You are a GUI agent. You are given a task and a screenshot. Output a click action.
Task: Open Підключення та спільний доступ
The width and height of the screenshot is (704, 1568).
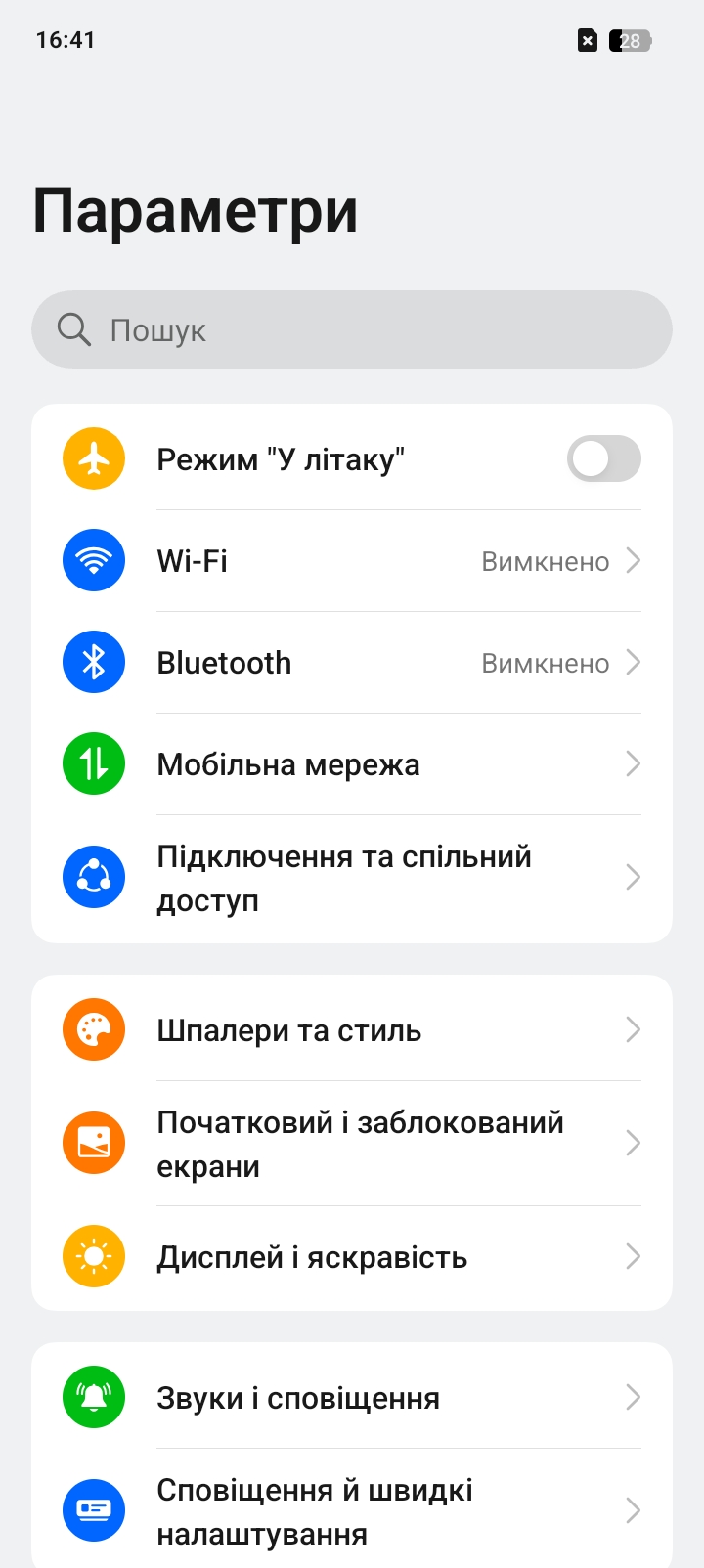tap(352, 878)
